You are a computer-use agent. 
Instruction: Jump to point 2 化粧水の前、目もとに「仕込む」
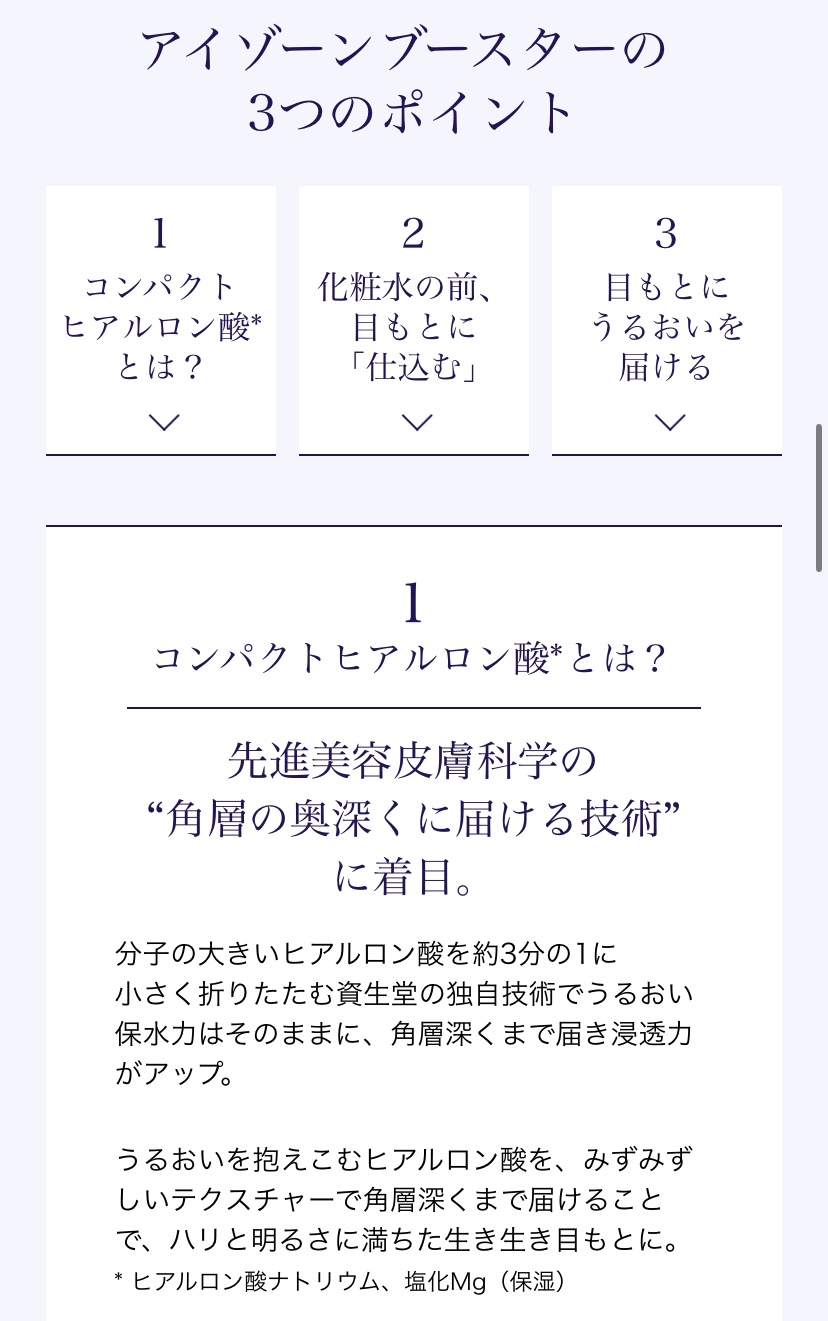pos(414,320)
